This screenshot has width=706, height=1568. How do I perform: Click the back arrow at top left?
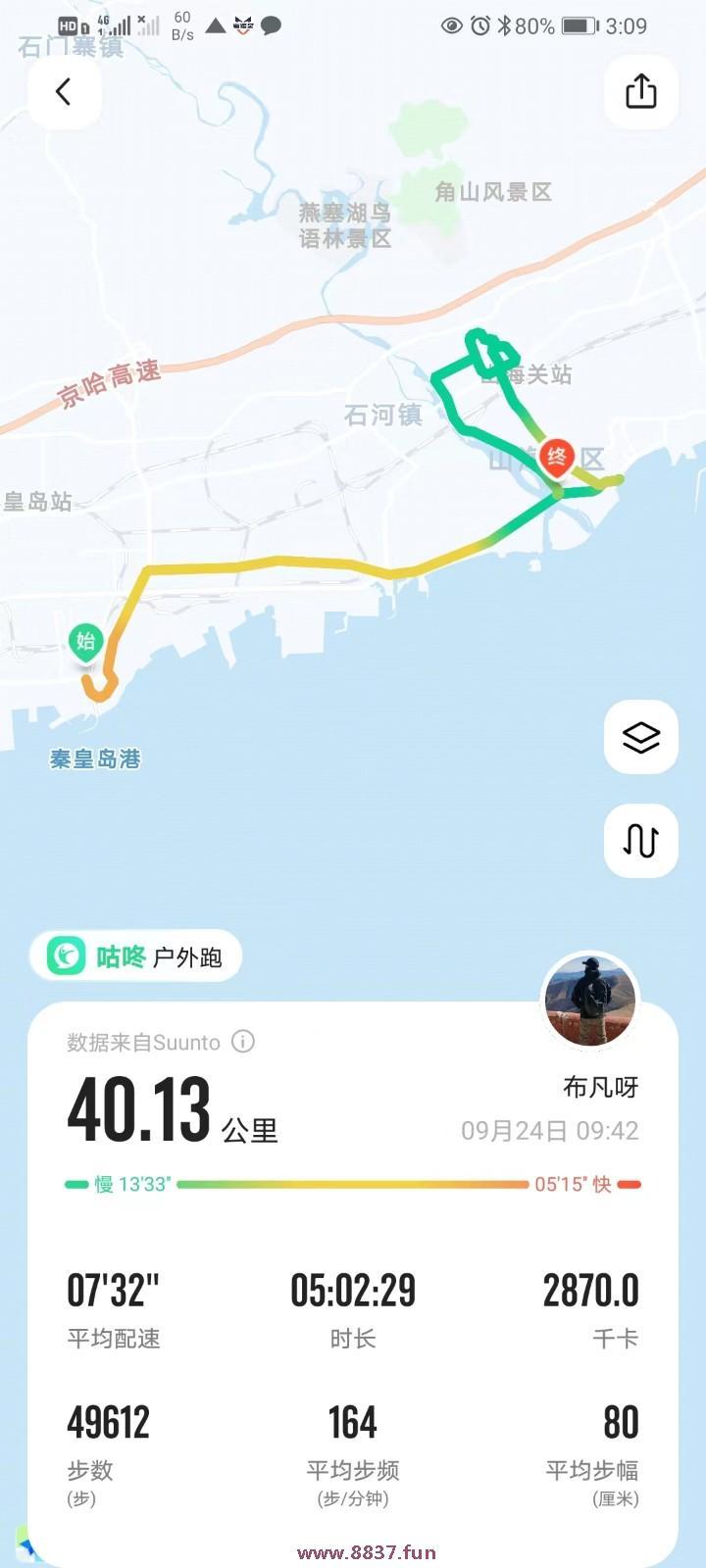[x=64, y=91]
